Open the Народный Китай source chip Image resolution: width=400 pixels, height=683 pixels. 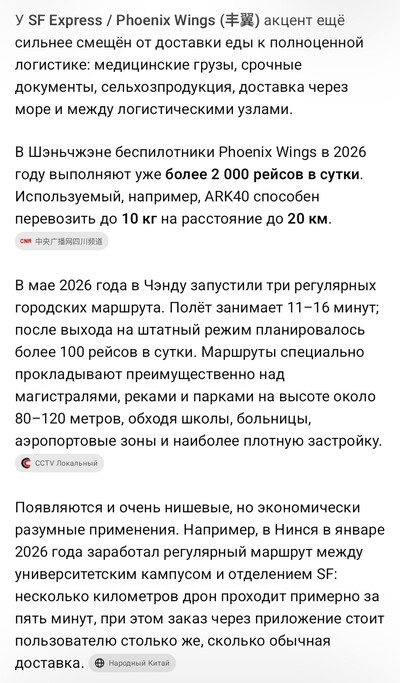[x=132, y=663]
